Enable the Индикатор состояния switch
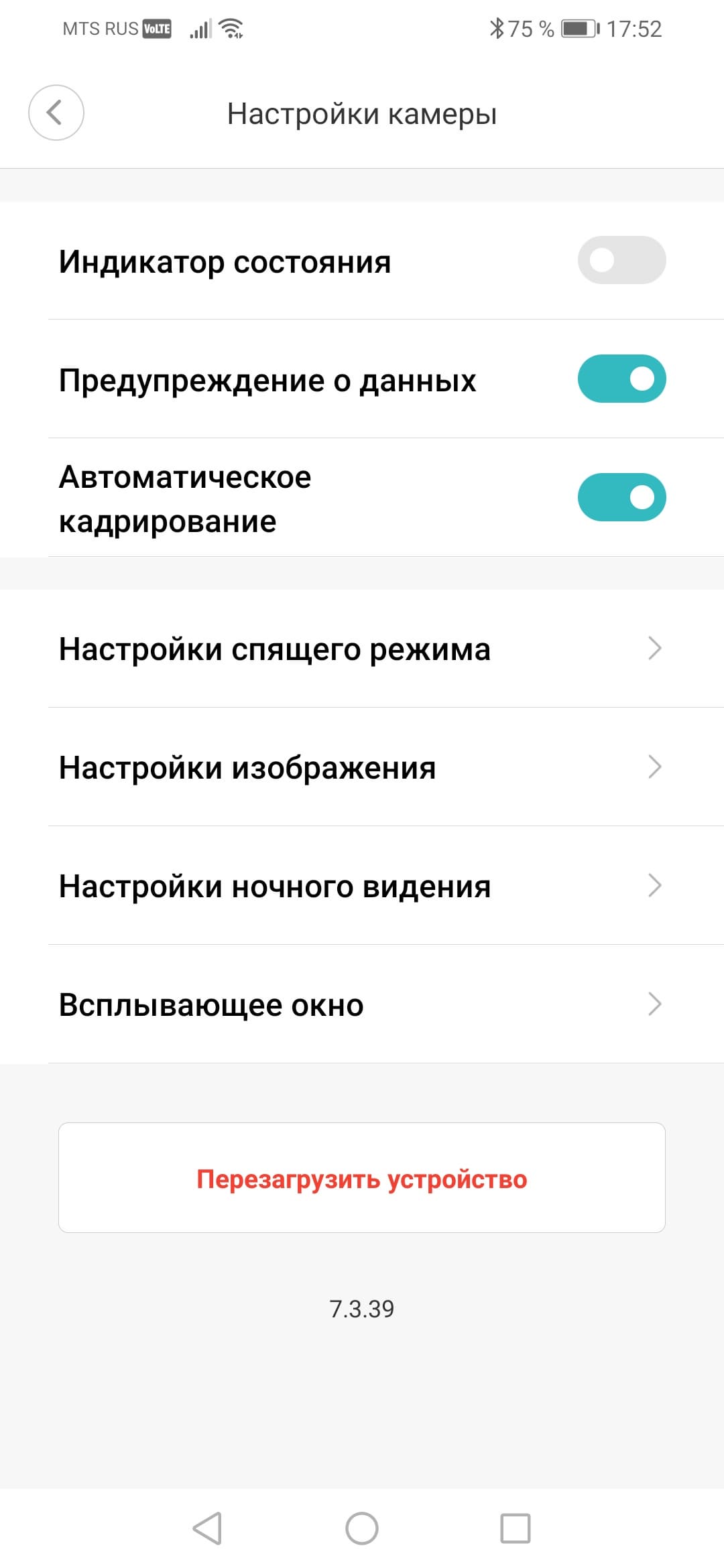Viewport: 724px width, 1568px height. [621, 260]
